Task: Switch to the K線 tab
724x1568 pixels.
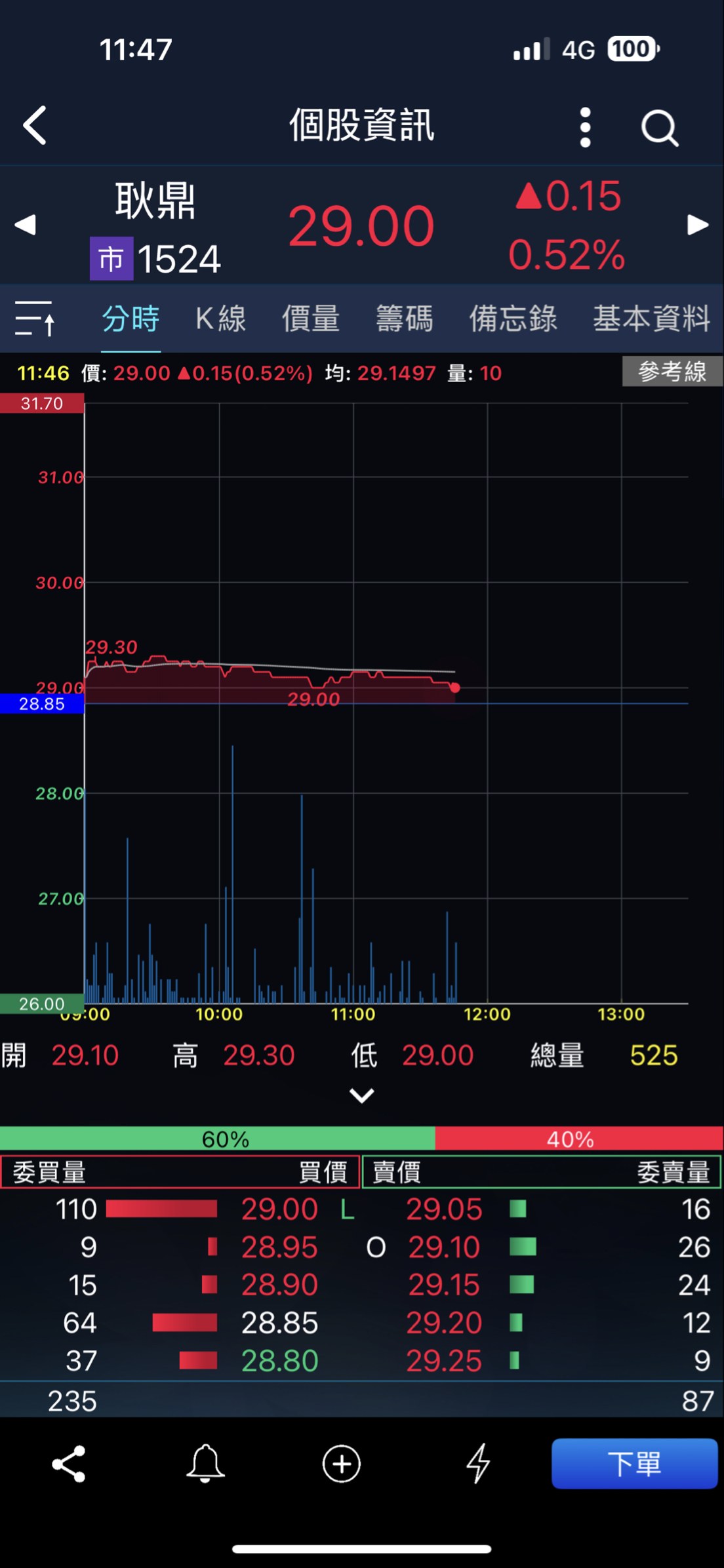Action: [220, 319]
